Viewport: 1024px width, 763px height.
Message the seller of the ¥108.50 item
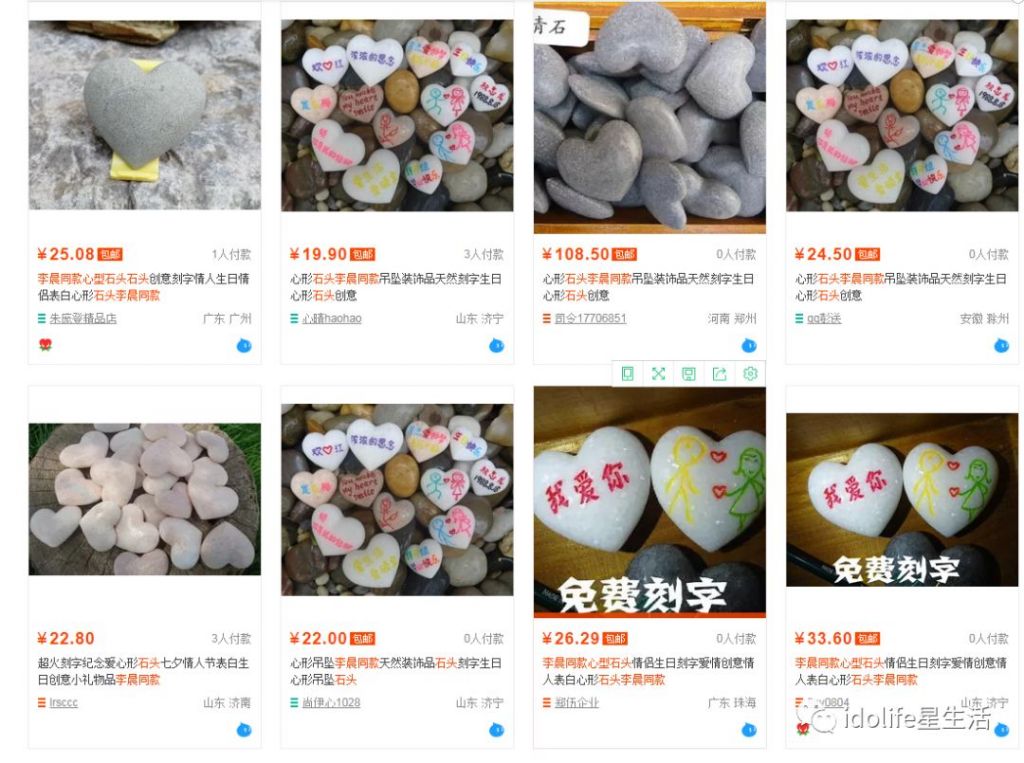pos(749,346)
